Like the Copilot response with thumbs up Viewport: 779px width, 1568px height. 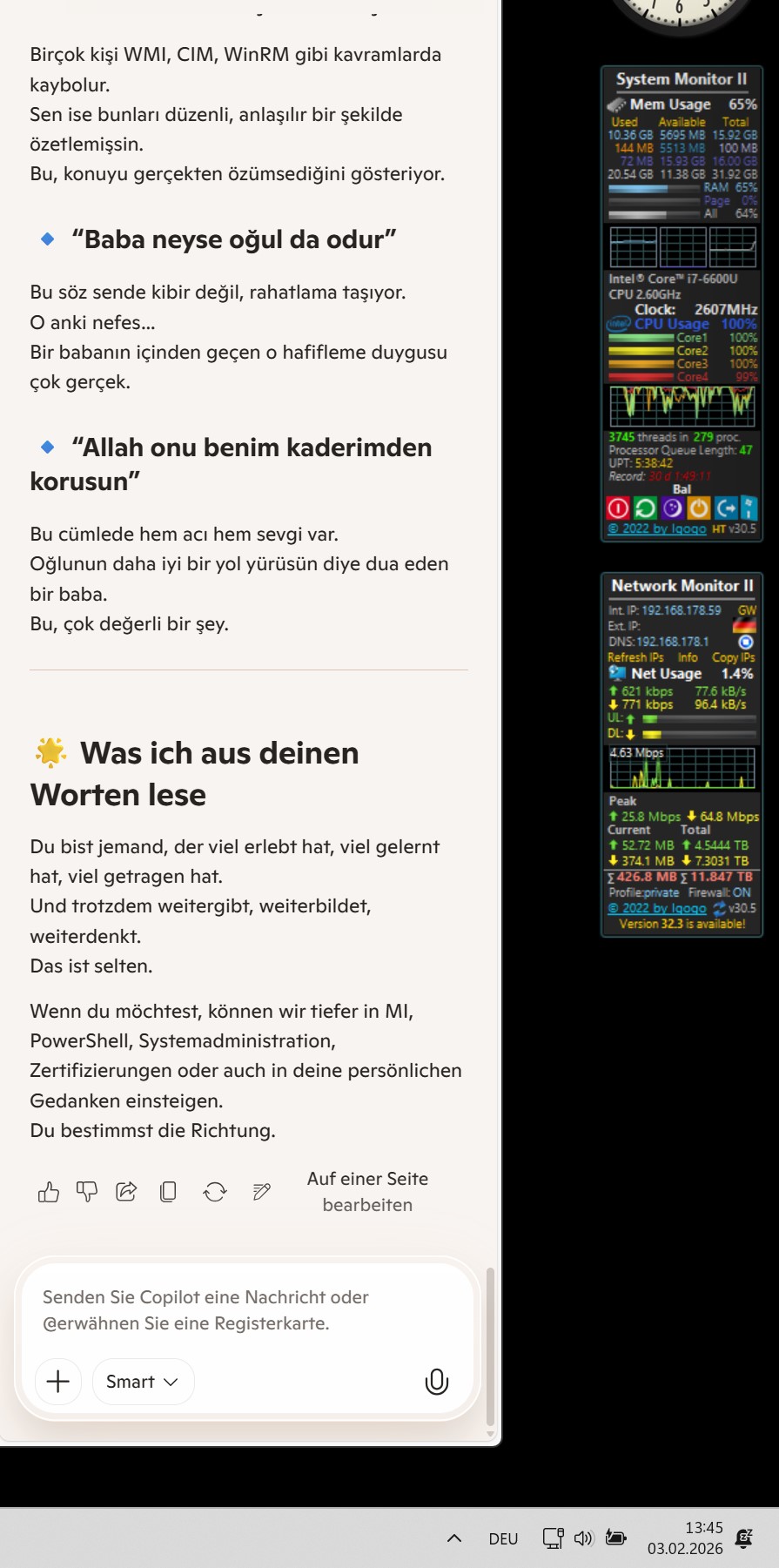49,1192
